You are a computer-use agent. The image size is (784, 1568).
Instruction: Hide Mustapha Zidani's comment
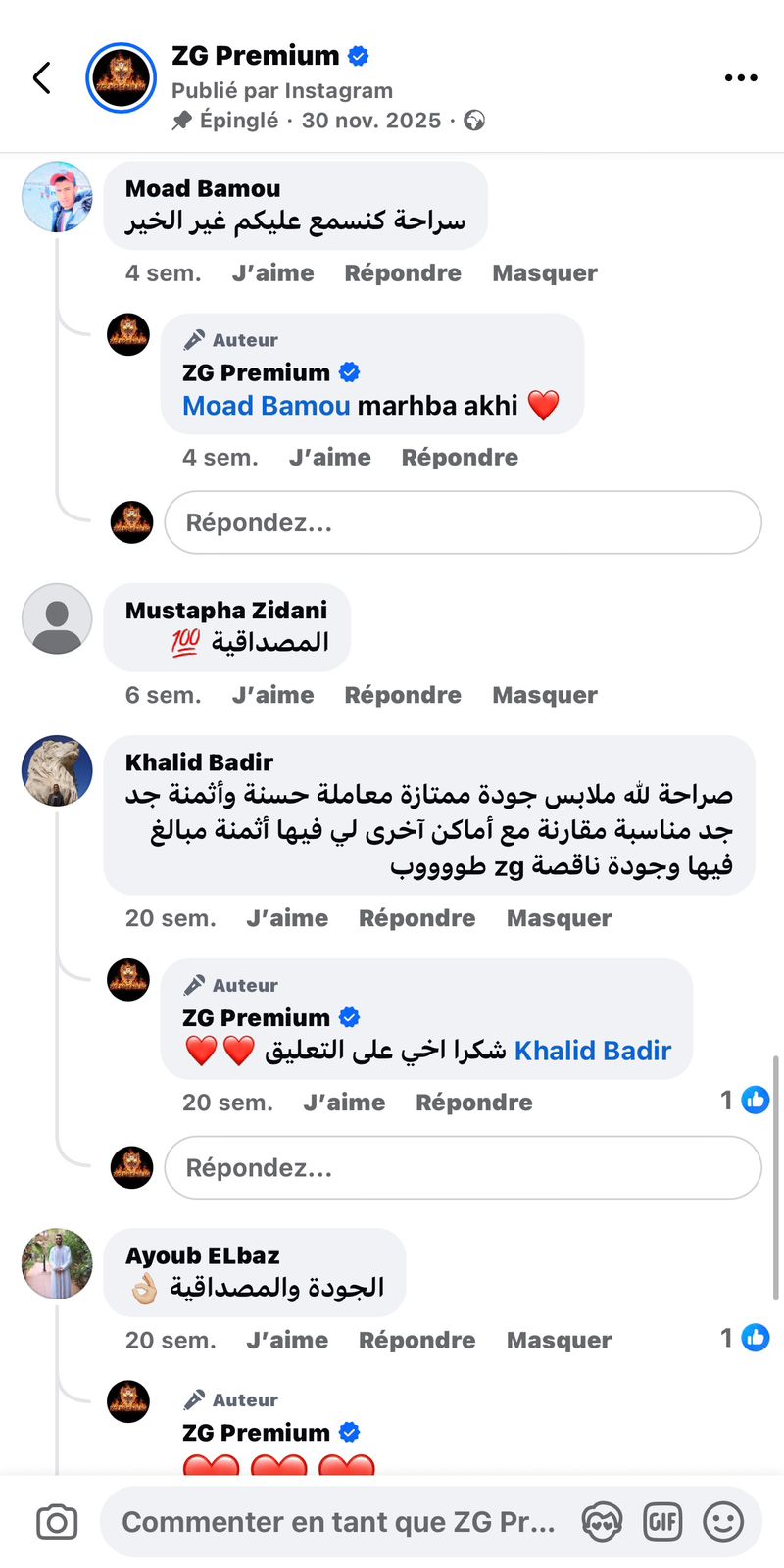coord(544,695)
